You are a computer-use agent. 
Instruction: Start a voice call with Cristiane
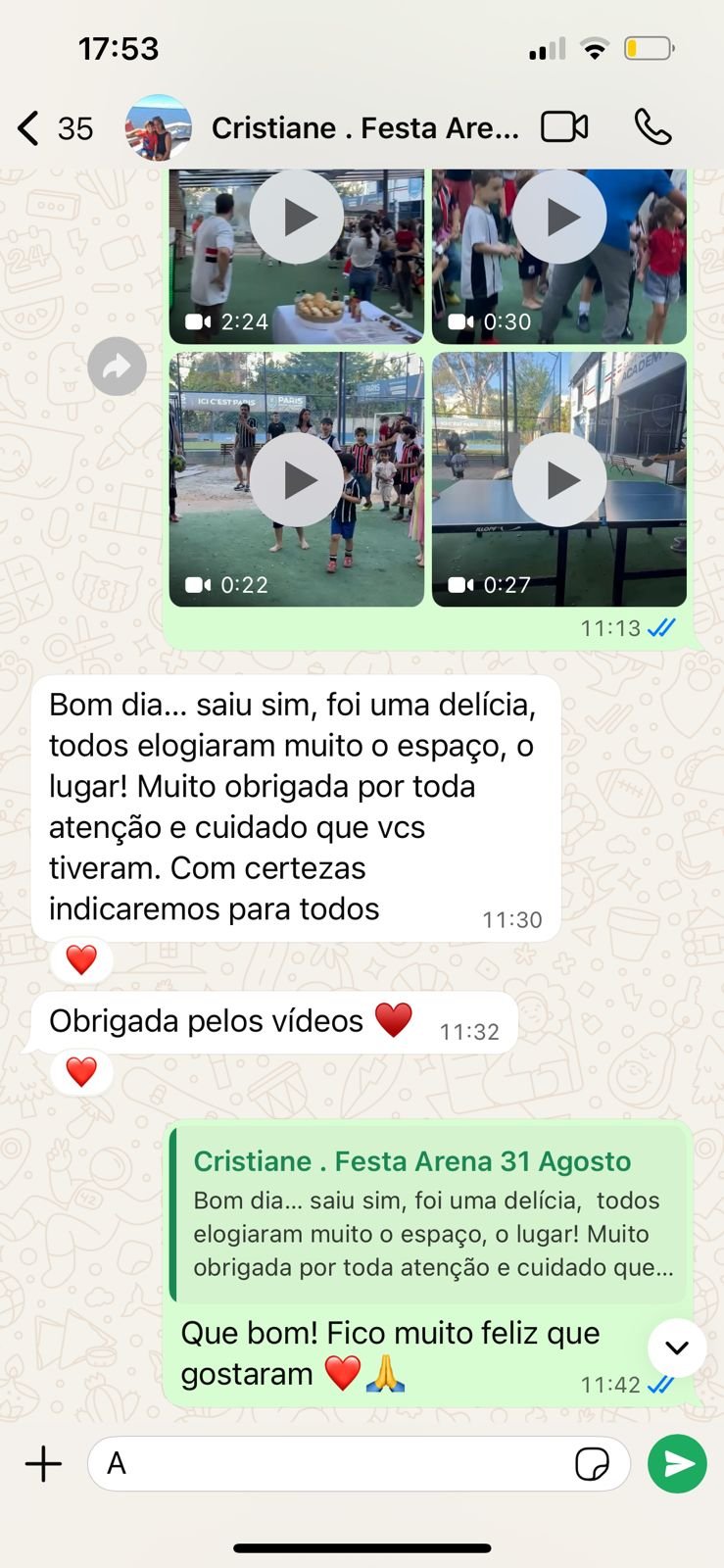tap(652, 127)
